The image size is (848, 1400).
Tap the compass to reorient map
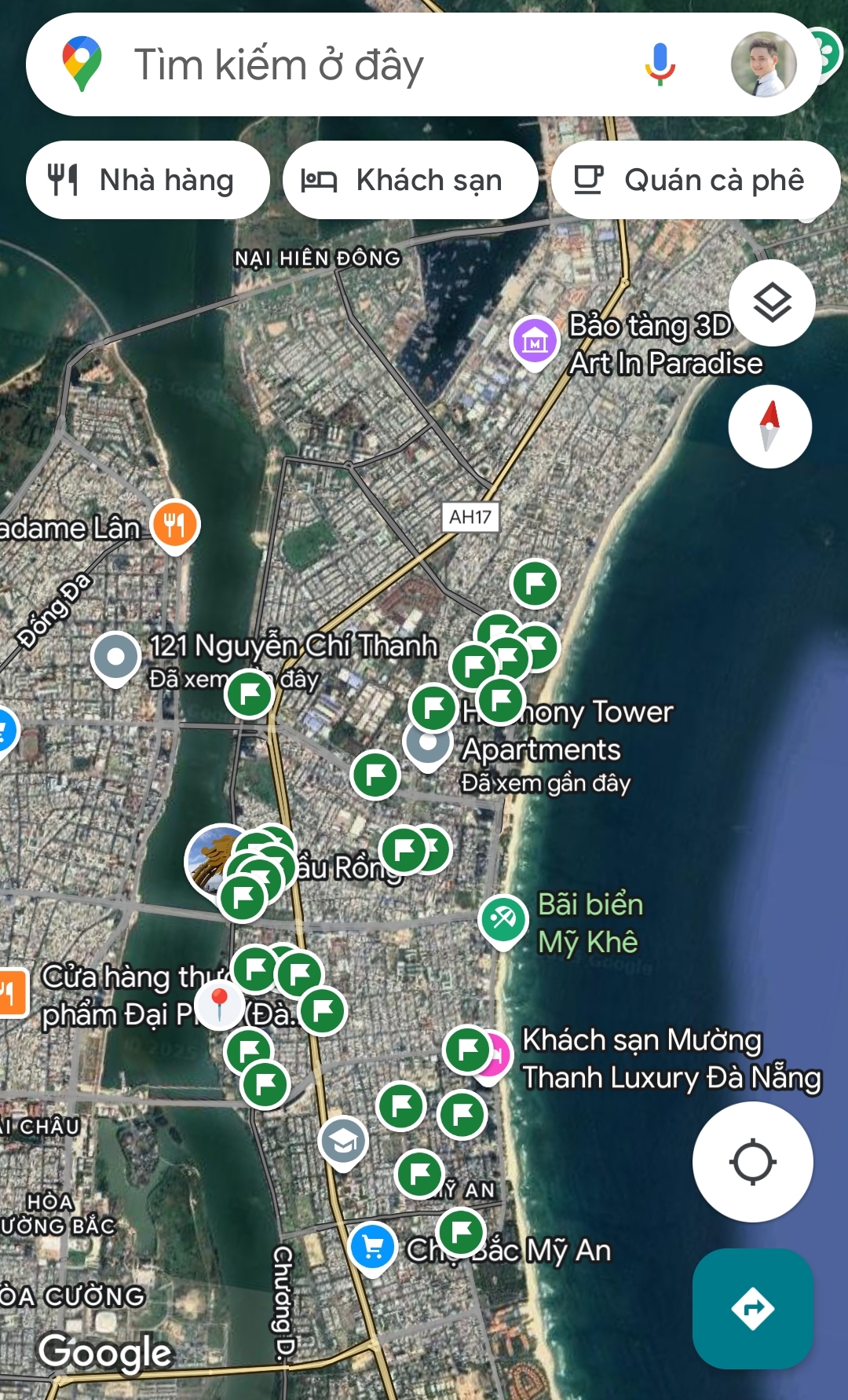769,427
